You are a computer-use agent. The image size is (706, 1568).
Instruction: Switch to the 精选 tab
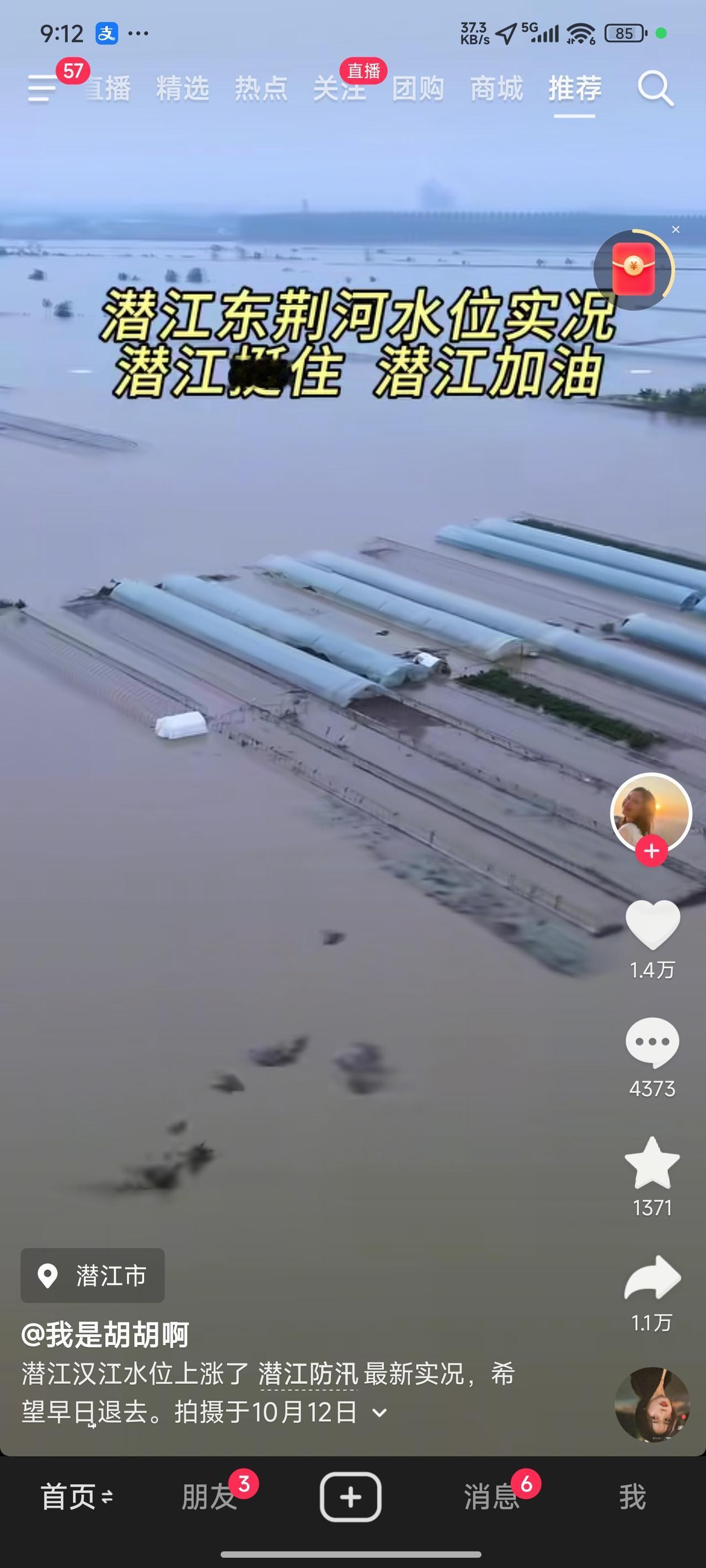pyautogui.click(x=182, y=89)
